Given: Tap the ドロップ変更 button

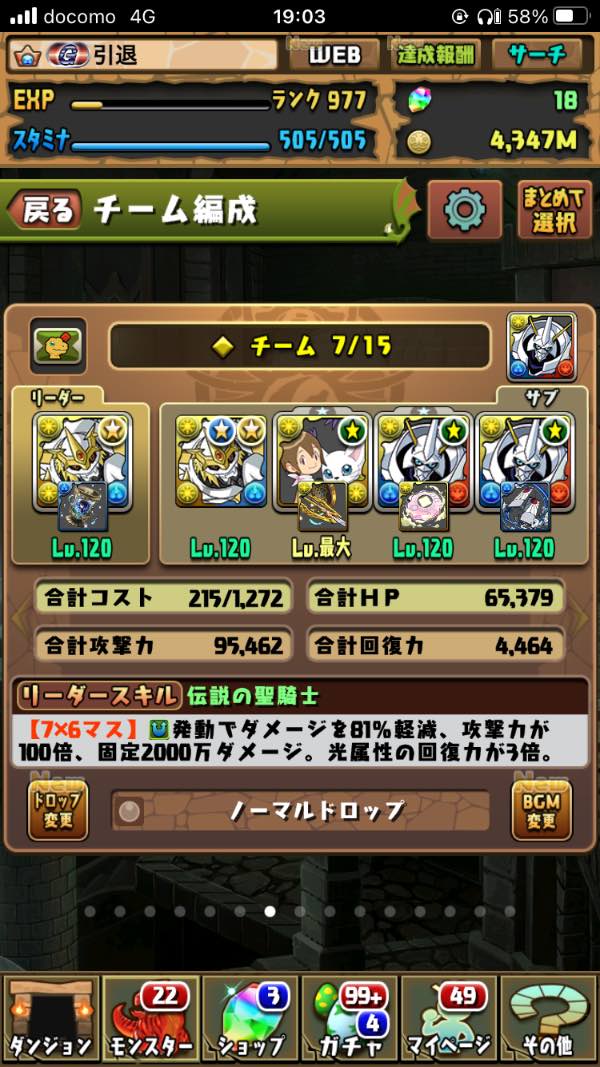Looking at the screenshot, I should click(x=58, y=810).
